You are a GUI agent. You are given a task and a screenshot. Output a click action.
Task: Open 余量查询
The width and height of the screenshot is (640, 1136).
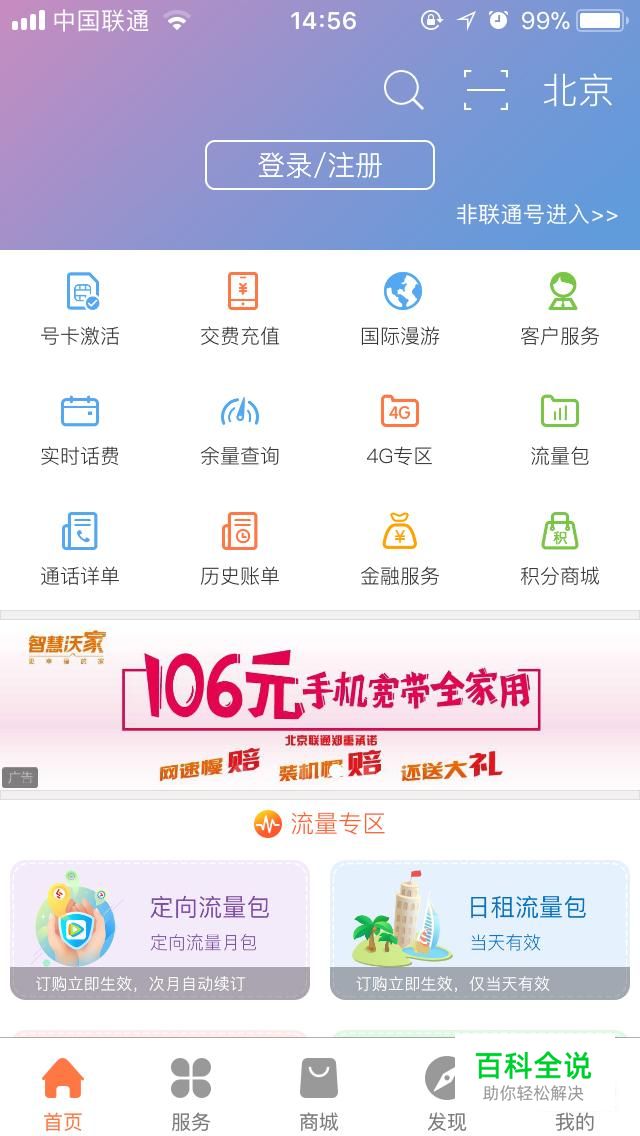point(240,429)
